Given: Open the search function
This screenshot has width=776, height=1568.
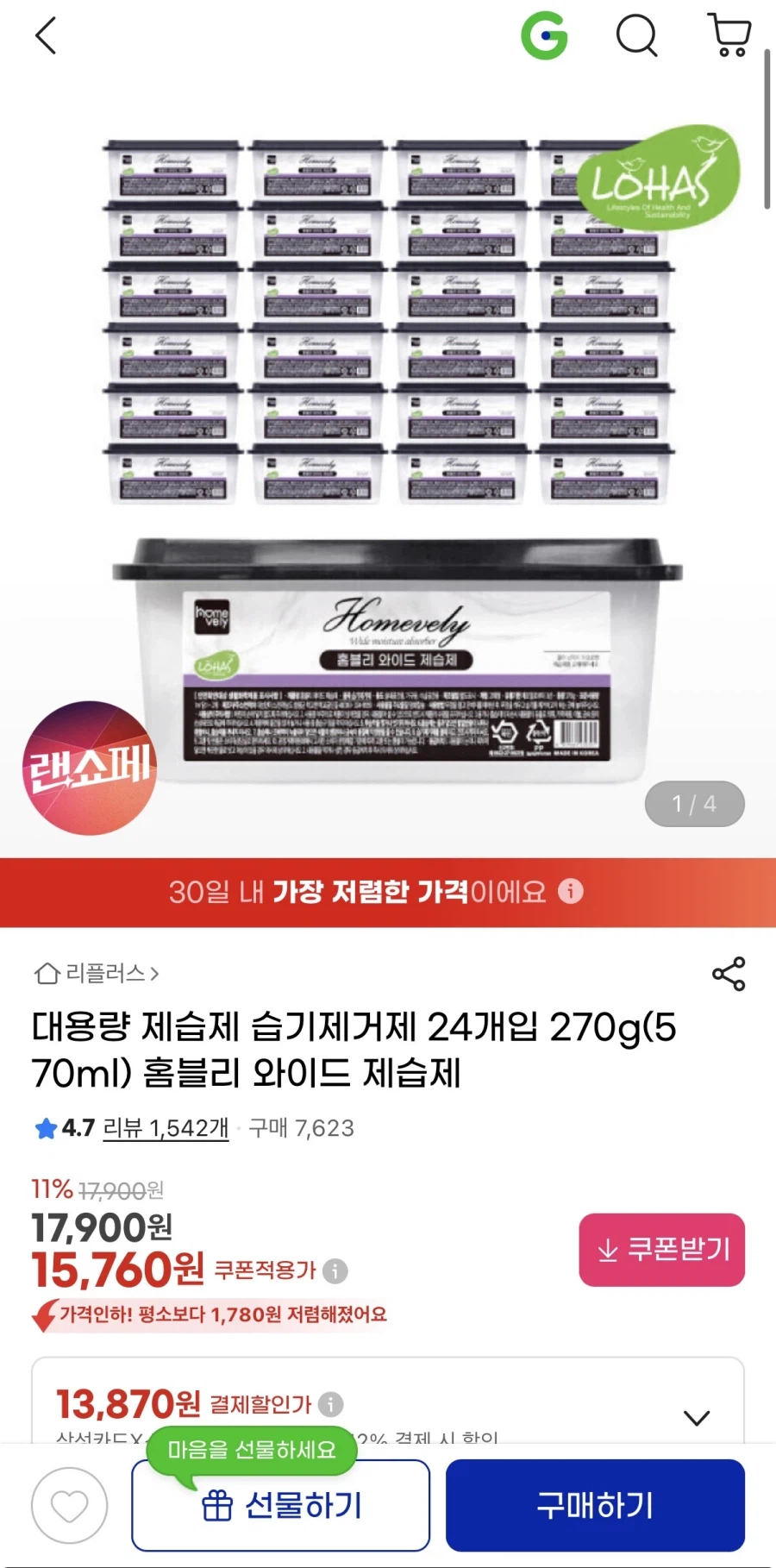Looking at the screenshot, I should coord(637,36).
